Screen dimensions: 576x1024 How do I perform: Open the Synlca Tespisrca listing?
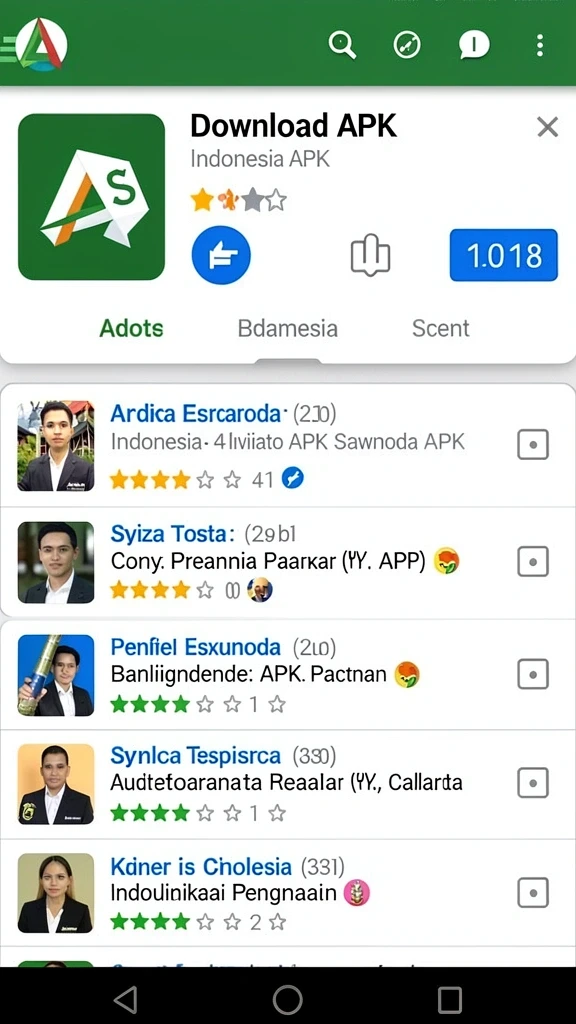click(x=288, y=784)
